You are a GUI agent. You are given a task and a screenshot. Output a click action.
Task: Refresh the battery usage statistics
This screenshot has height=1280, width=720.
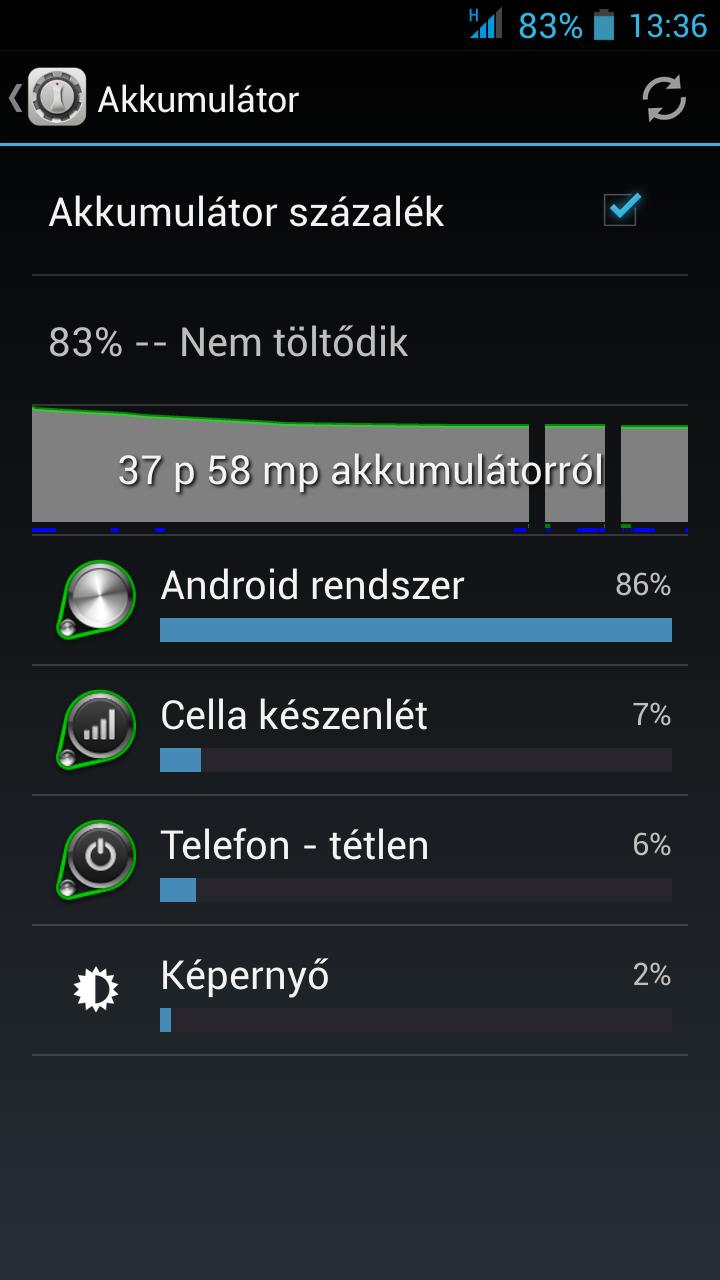click(664, 99)
